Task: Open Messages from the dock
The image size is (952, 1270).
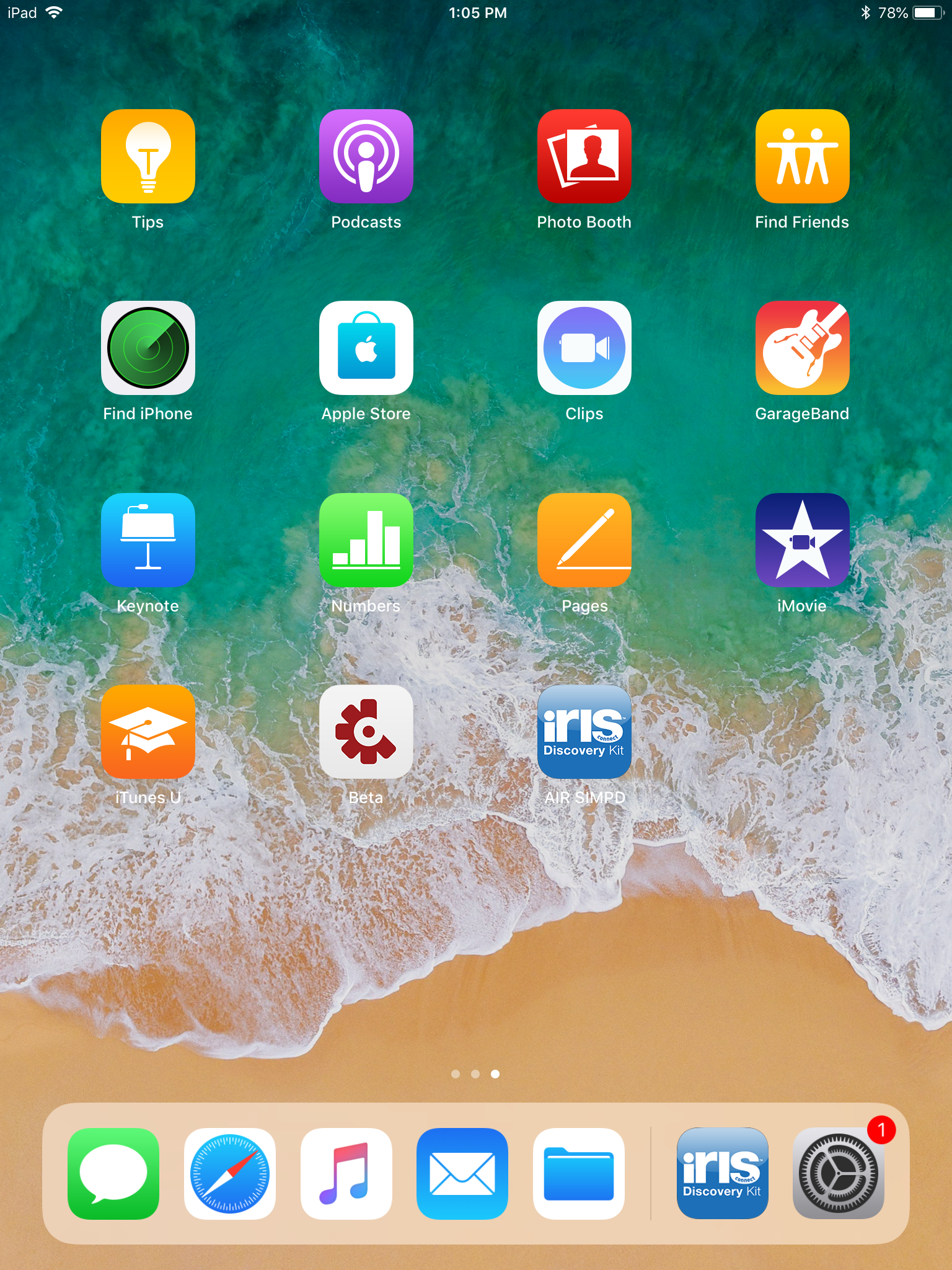Action: click(x=113, y=1173)
